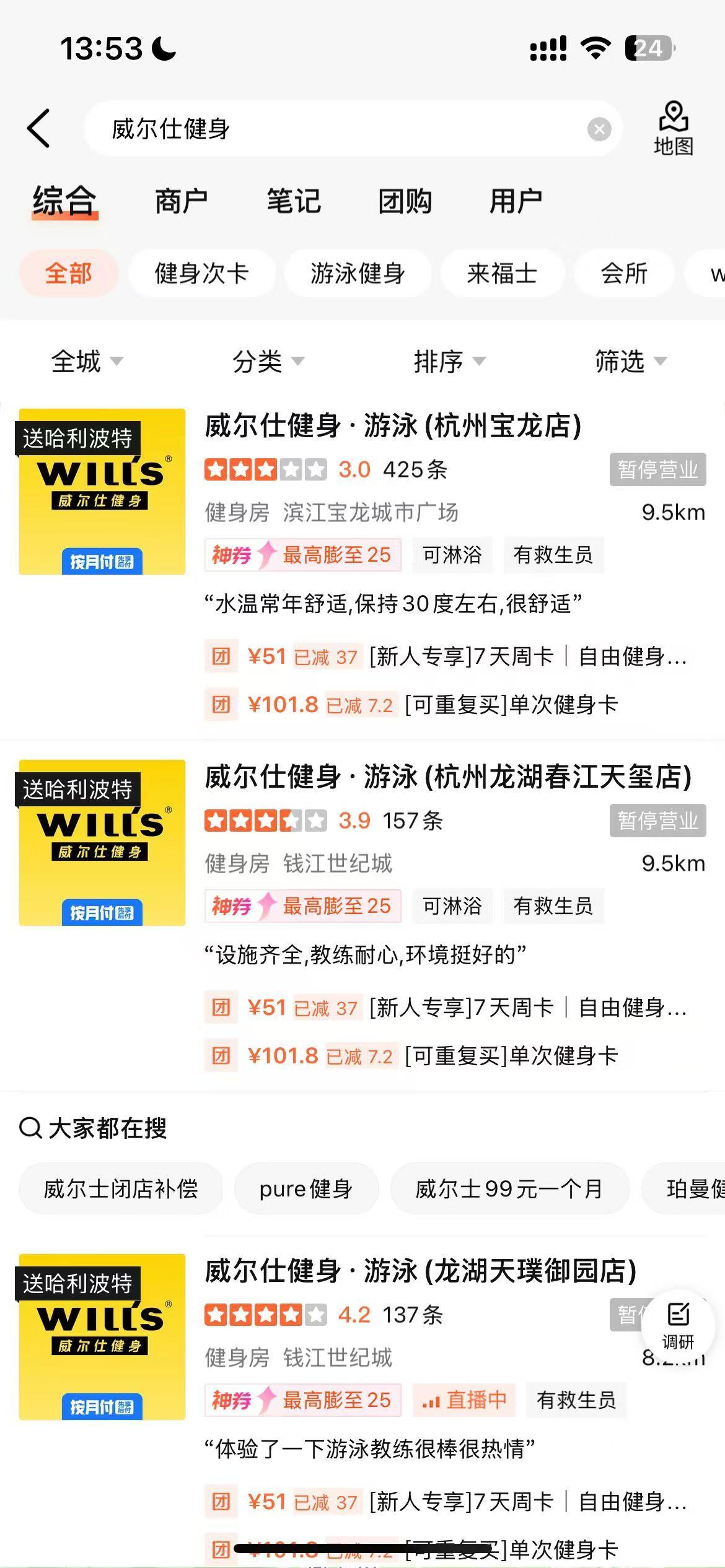Open the 筛选 filter options

(x=630, y=361)
